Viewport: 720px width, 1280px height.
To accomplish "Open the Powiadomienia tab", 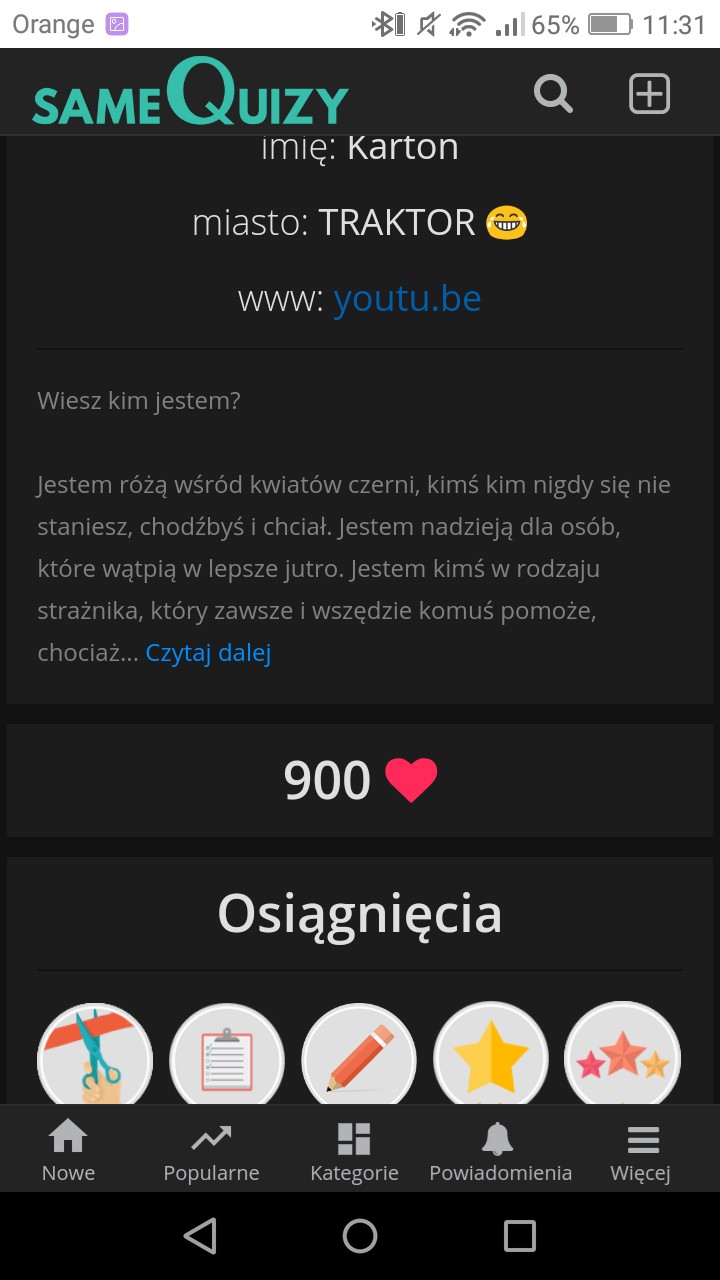I will click(x=500, y=1151).
